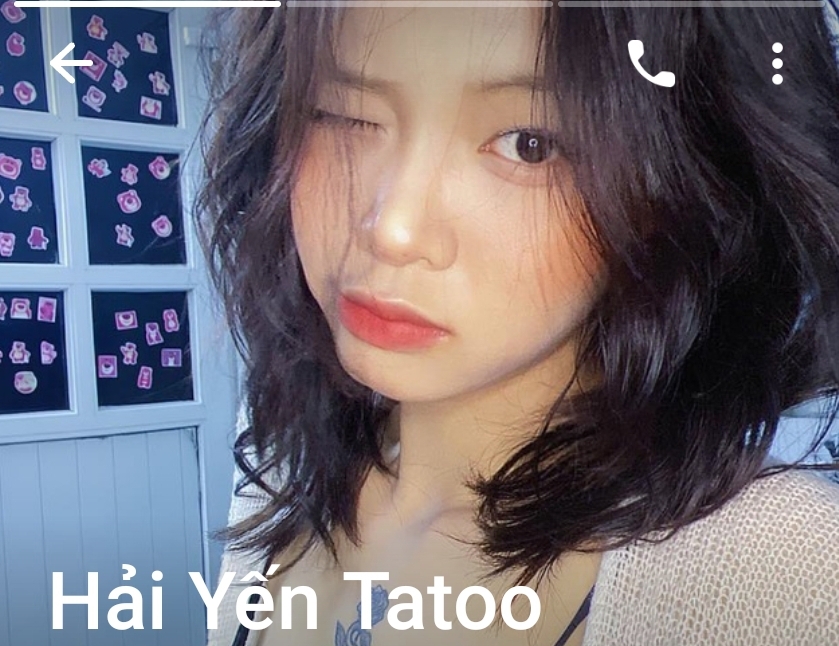839x646 pixels.
Task: Call Hải Yến Tatoo with phone icon
Action: click(x=651, y=64)
